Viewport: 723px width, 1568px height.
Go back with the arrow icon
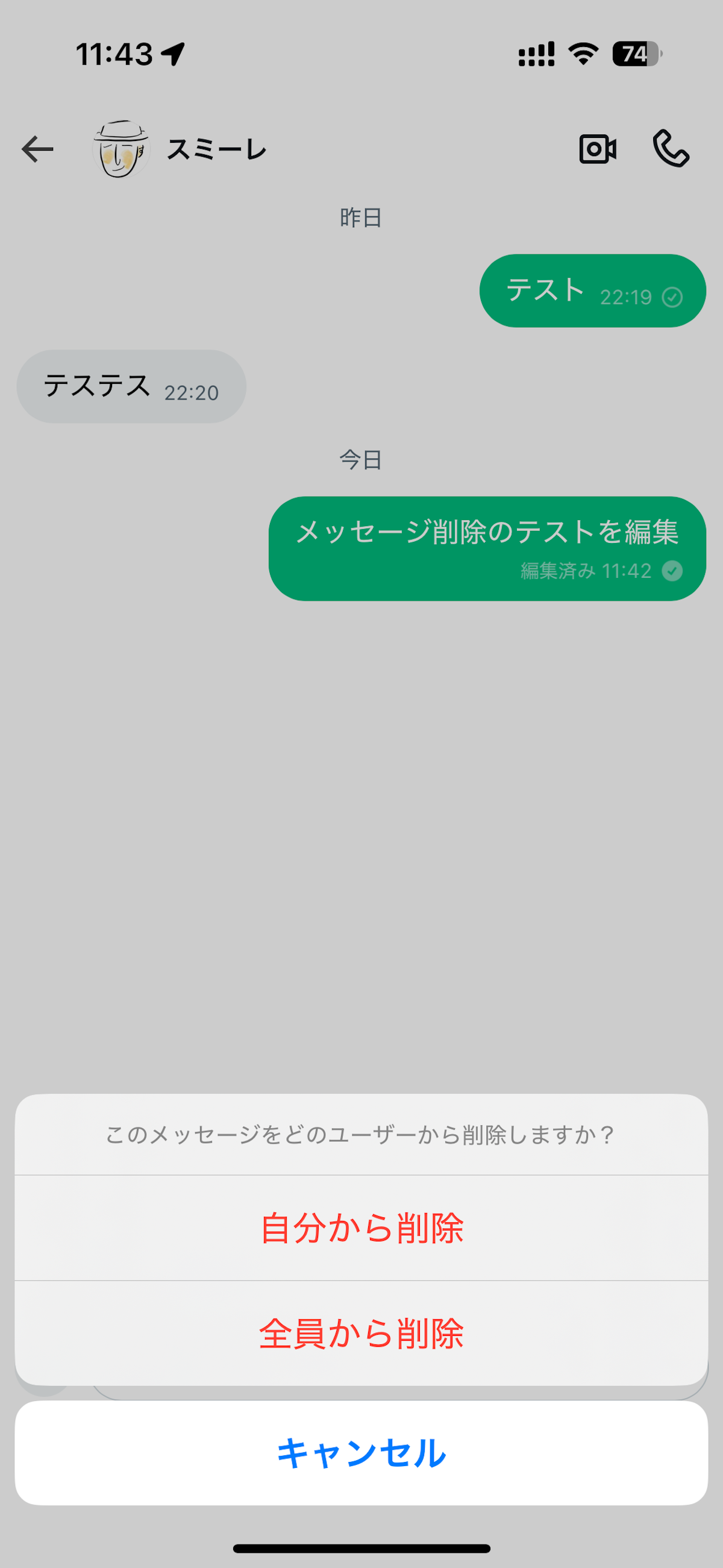38,149
